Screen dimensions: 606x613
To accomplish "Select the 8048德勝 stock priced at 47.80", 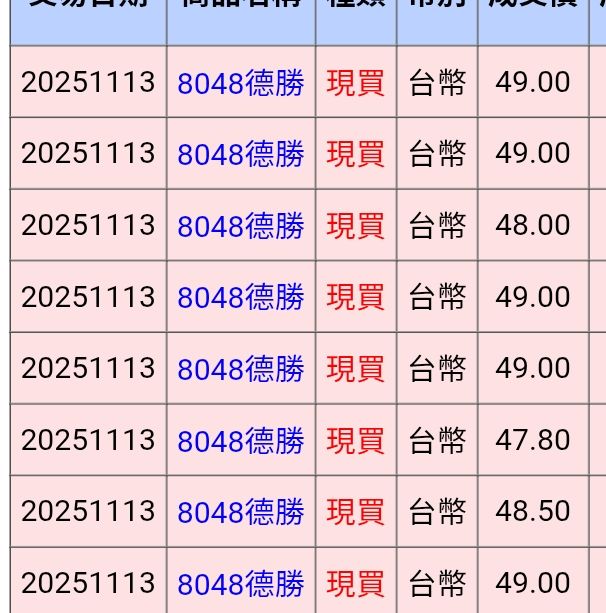I will (x=241, y=441).
